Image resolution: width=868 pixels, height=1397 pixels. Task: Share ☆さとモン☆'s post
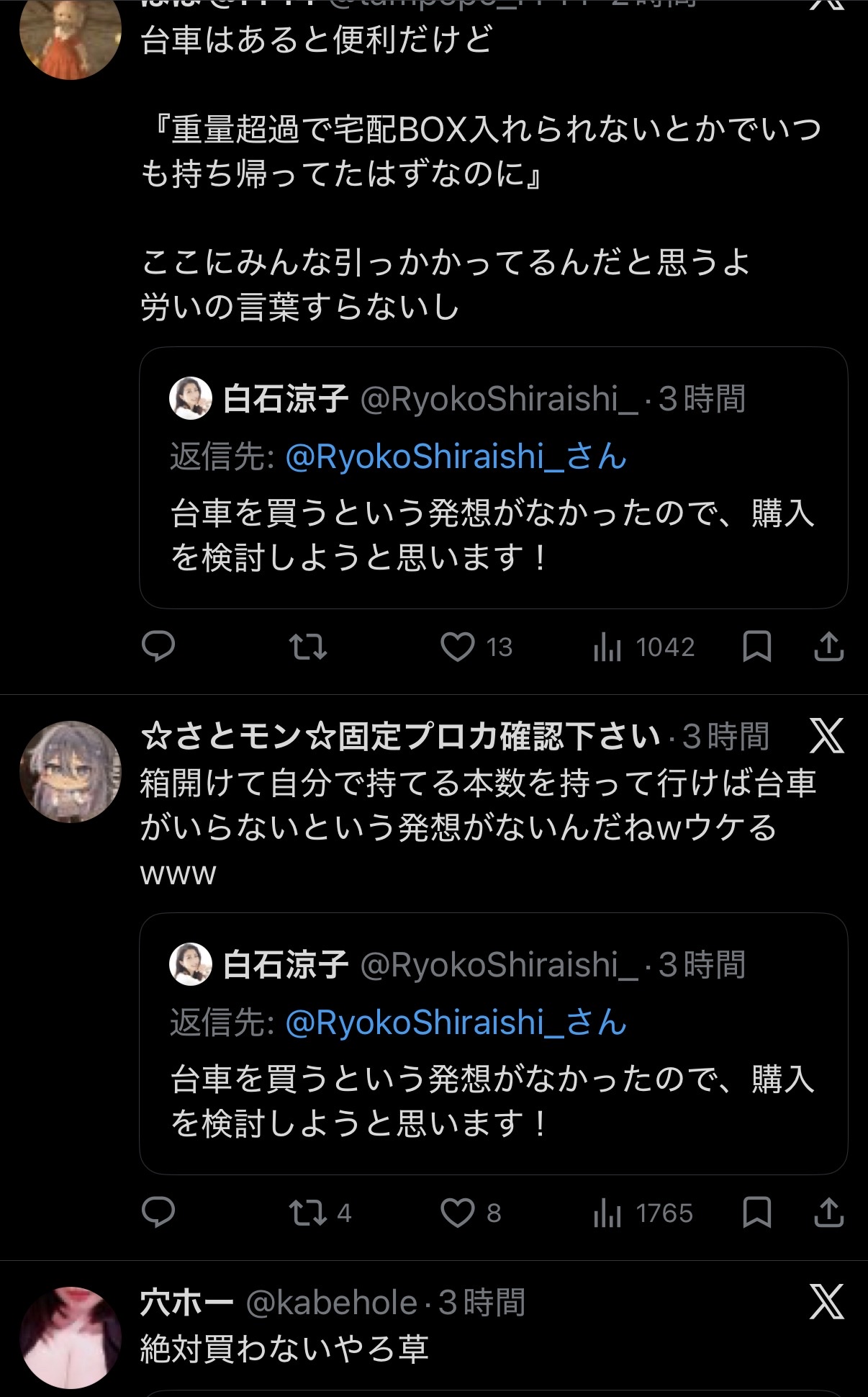point(828,1213)
